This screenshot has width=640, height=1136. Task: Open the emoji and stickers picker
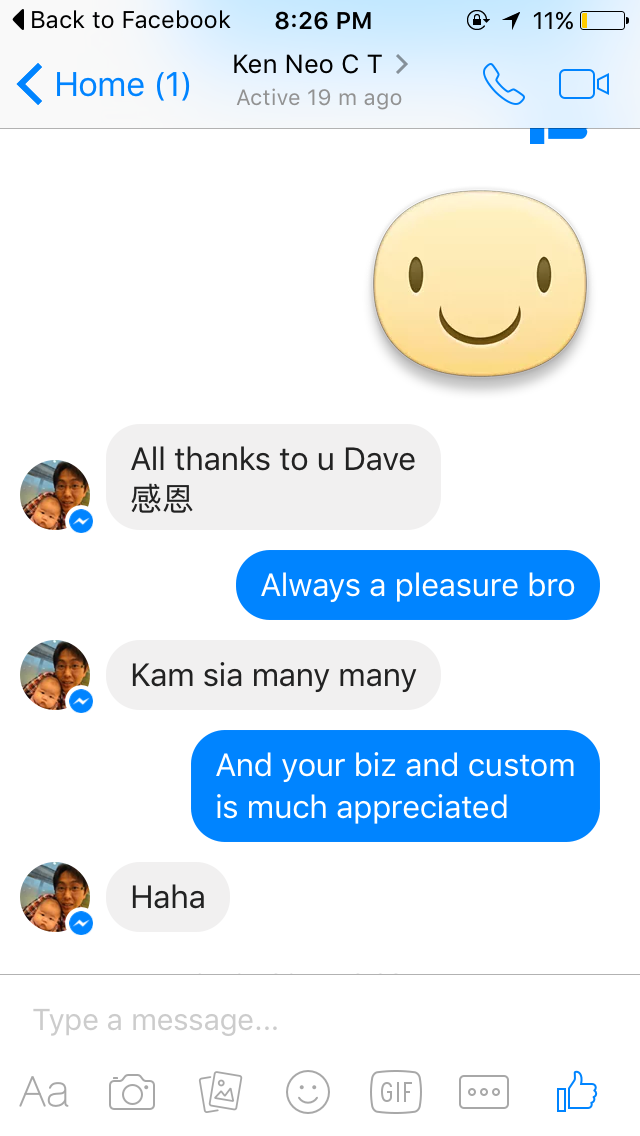tap(308, 1092)
